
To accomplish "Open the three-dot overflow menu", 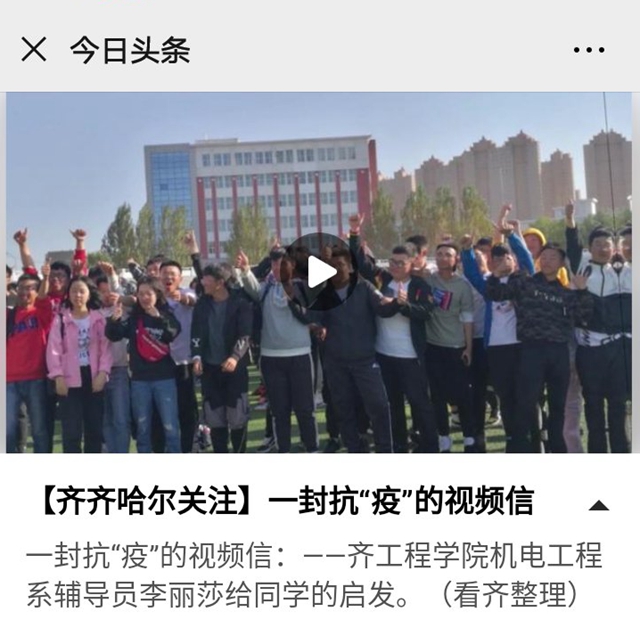I will 589,50.
